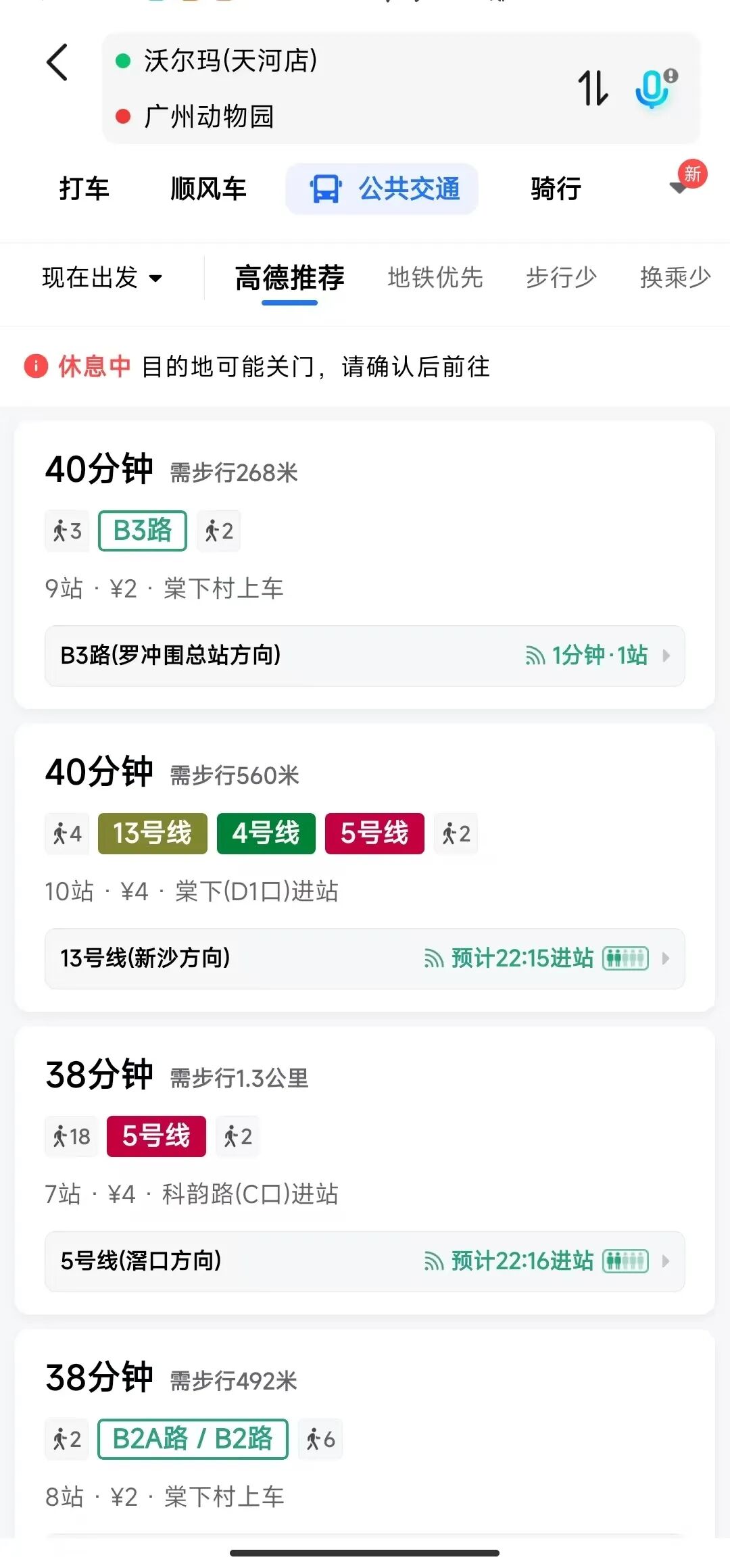This screenshot has width=730, height=1568.
Task: Select the 13号线 line badge
Action: click(151, 833)
